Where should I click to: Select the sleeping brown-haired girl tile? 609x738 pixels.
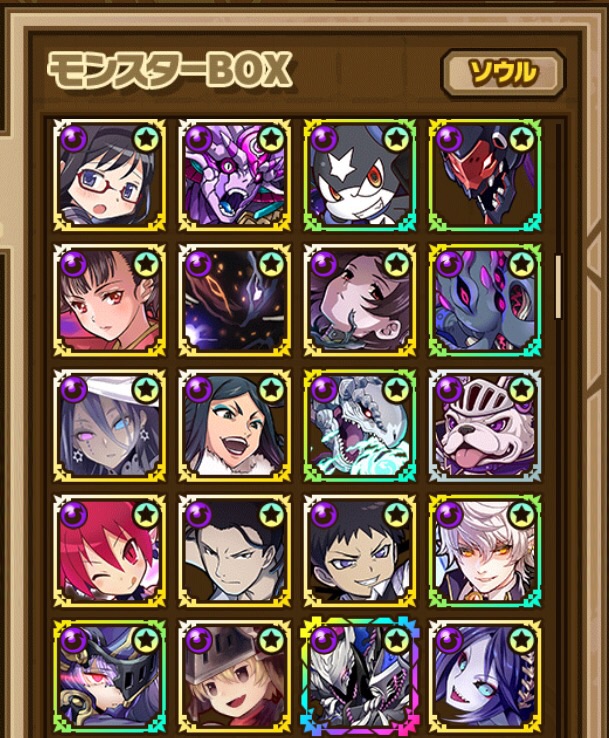pos(360,300)
